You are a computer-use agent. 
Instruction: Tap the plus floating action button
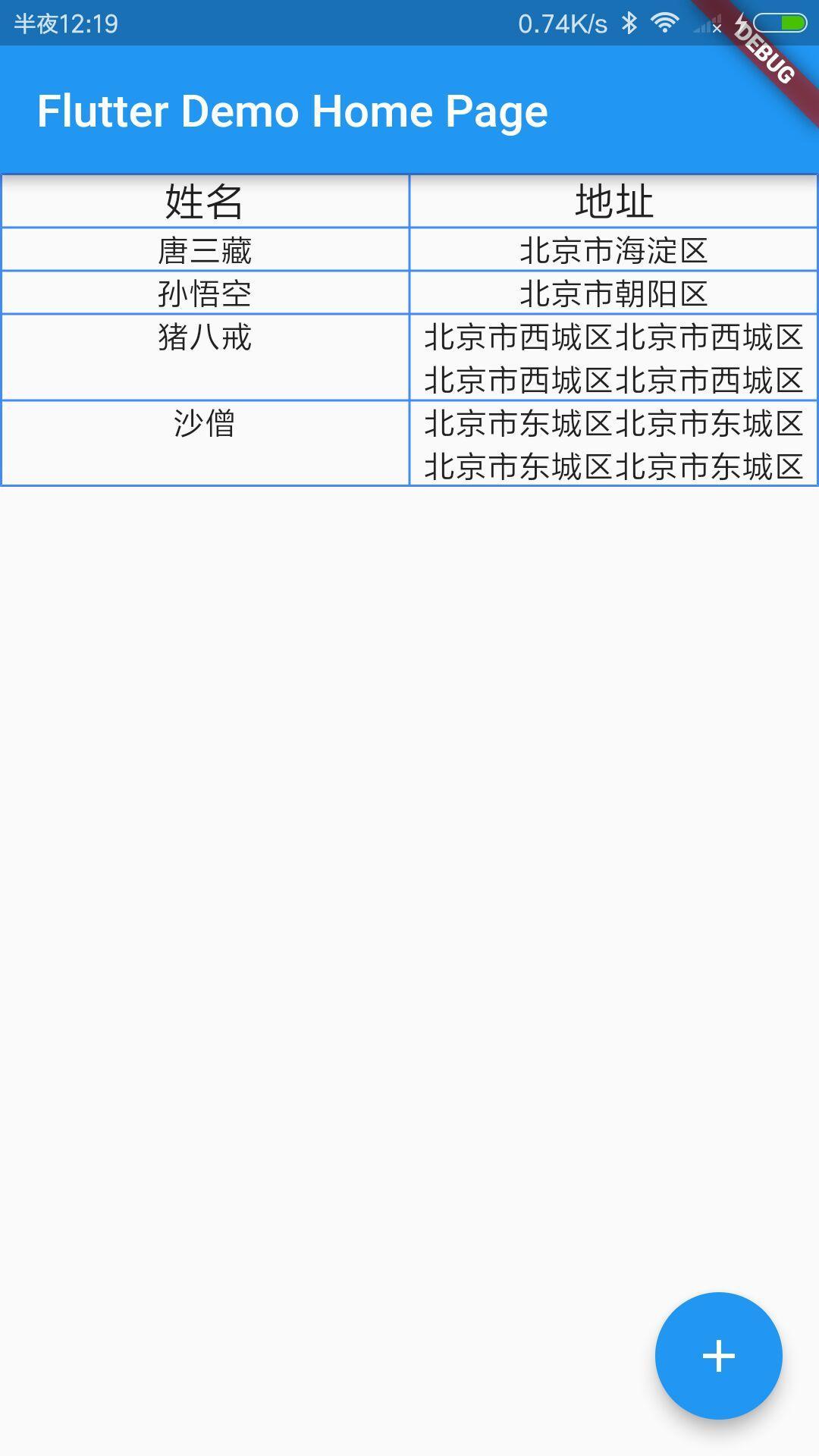click(718, 1355)
